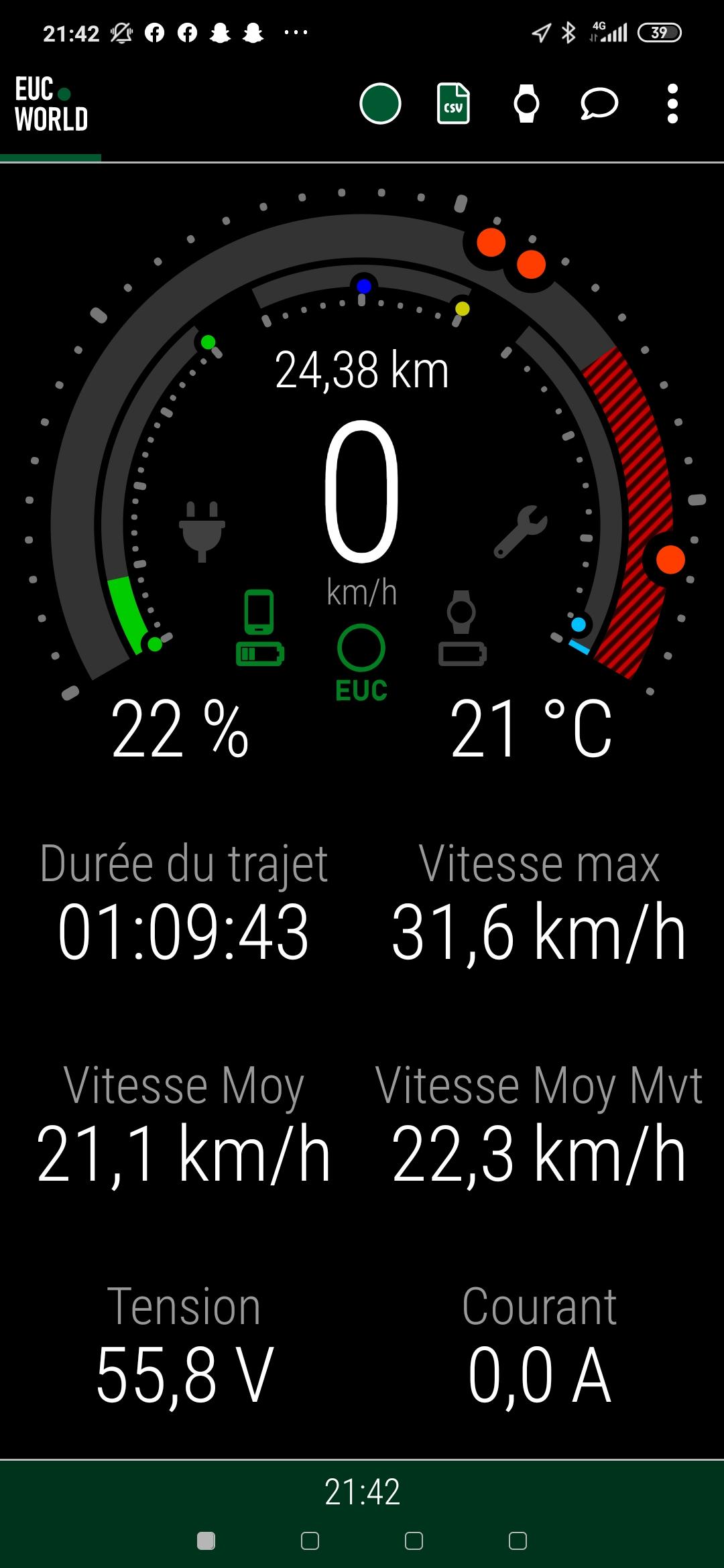
Task: Tap the wrench settings icon on gauge
Action: (x=521, y=531)
